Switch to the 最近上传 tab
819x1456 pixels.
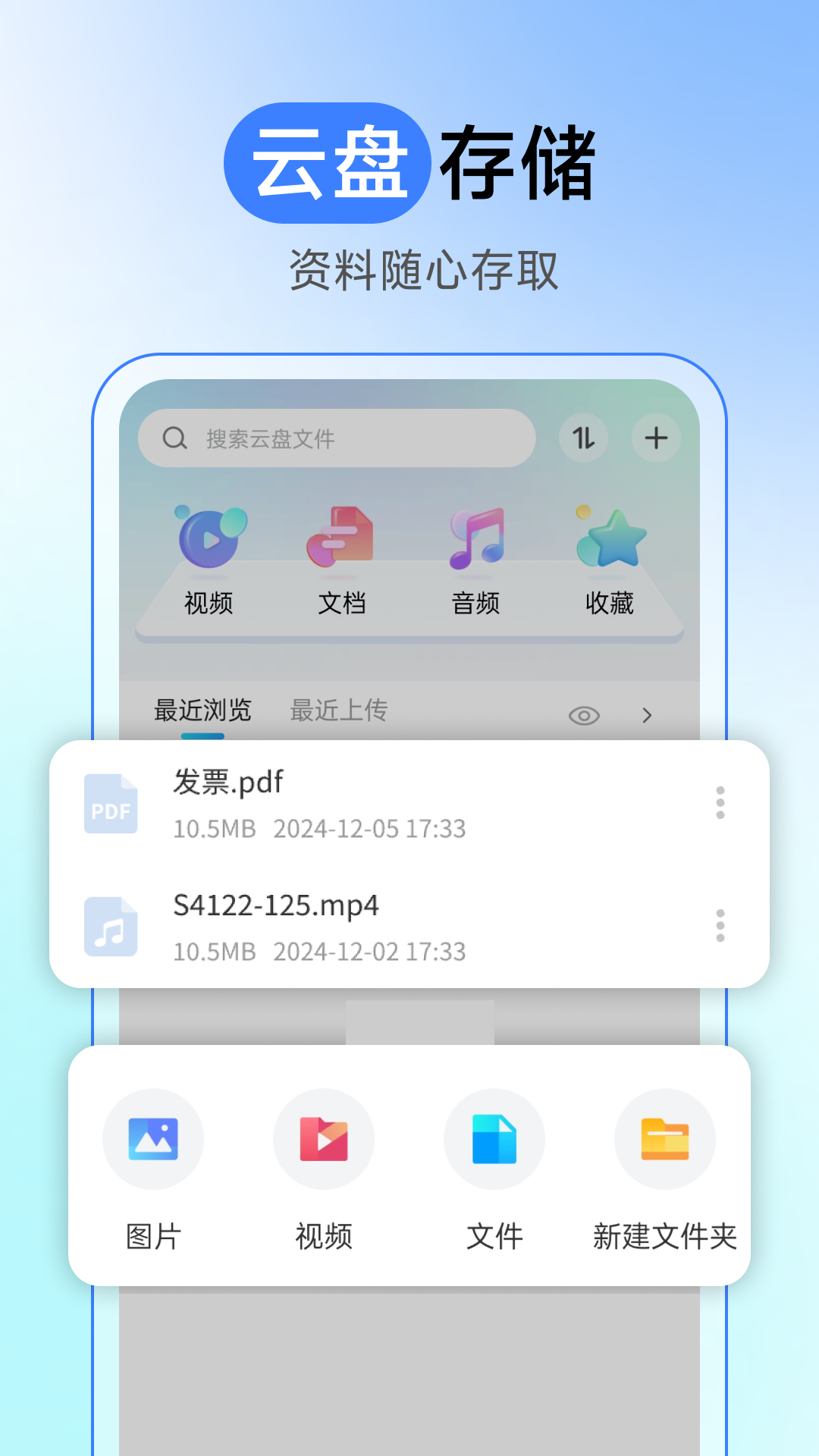(x=339, y=711)
